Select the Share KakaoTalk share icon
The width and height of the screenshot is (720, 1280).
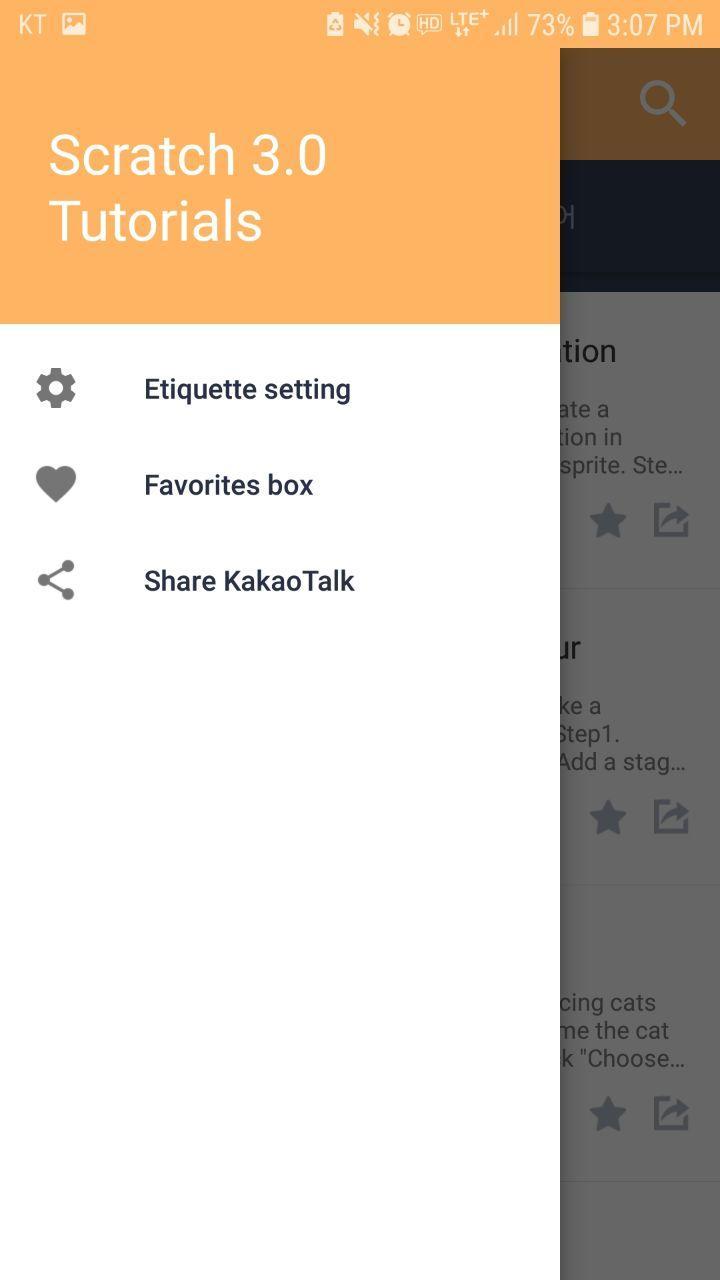click(x=55, y=580)
